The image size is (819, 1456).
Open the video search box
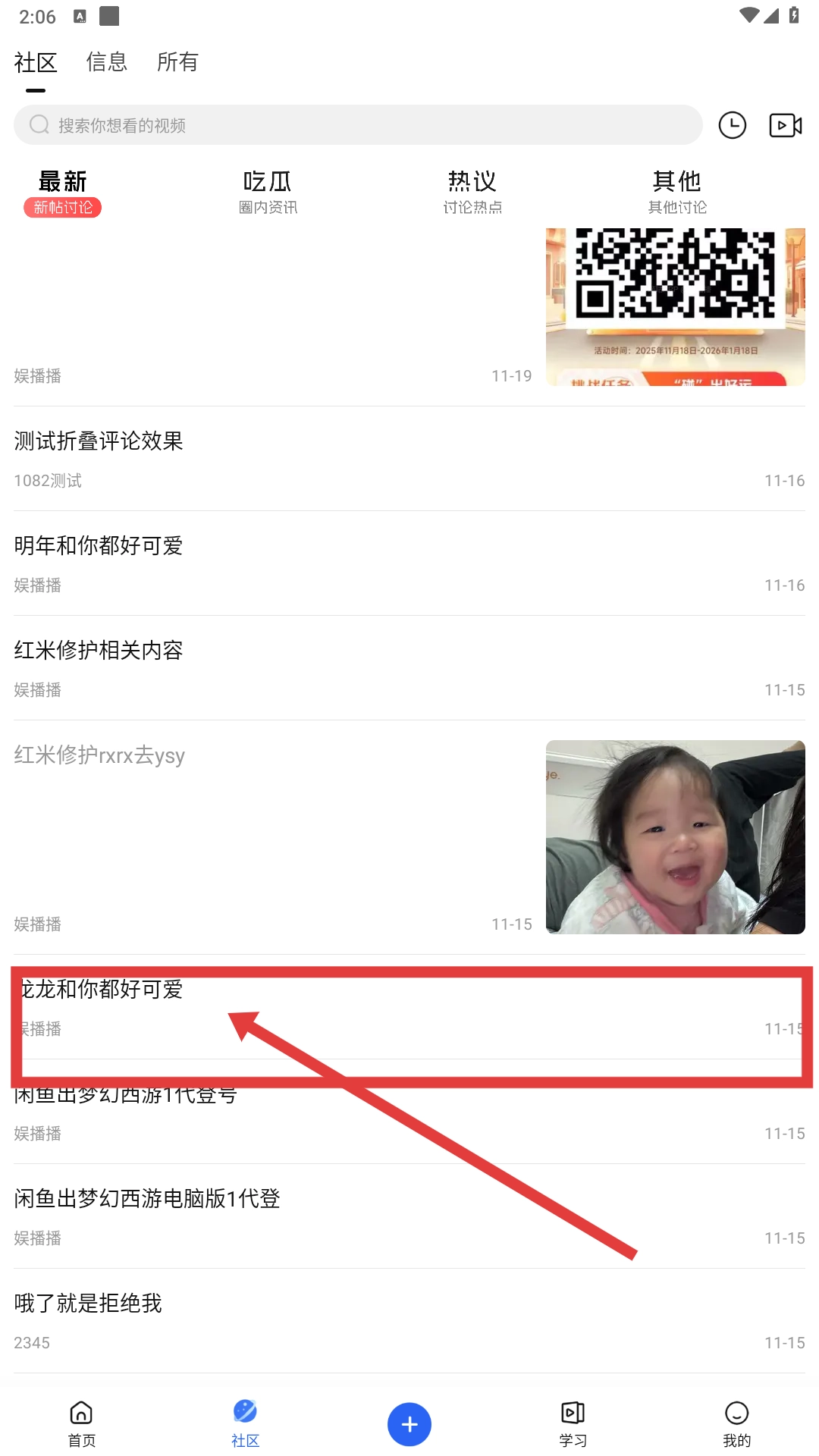(x=356, y=125)
